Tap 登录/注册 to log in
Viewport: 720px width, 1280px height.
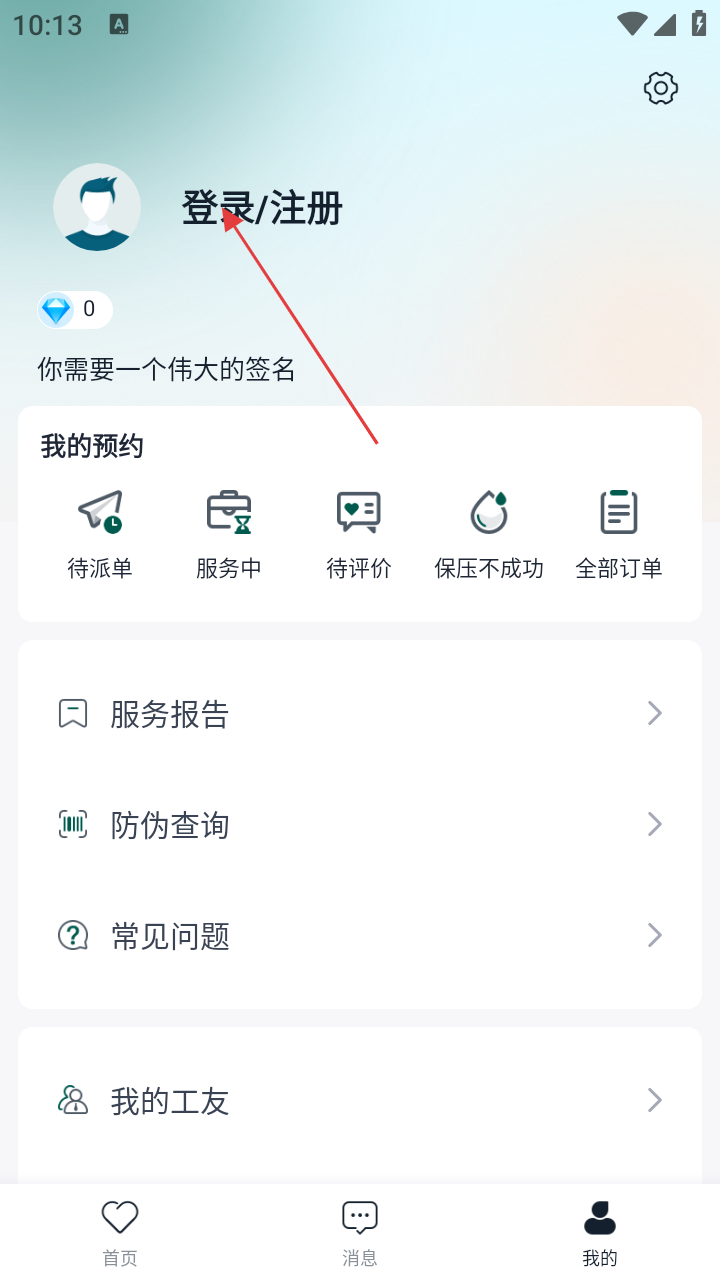[262, 208]
